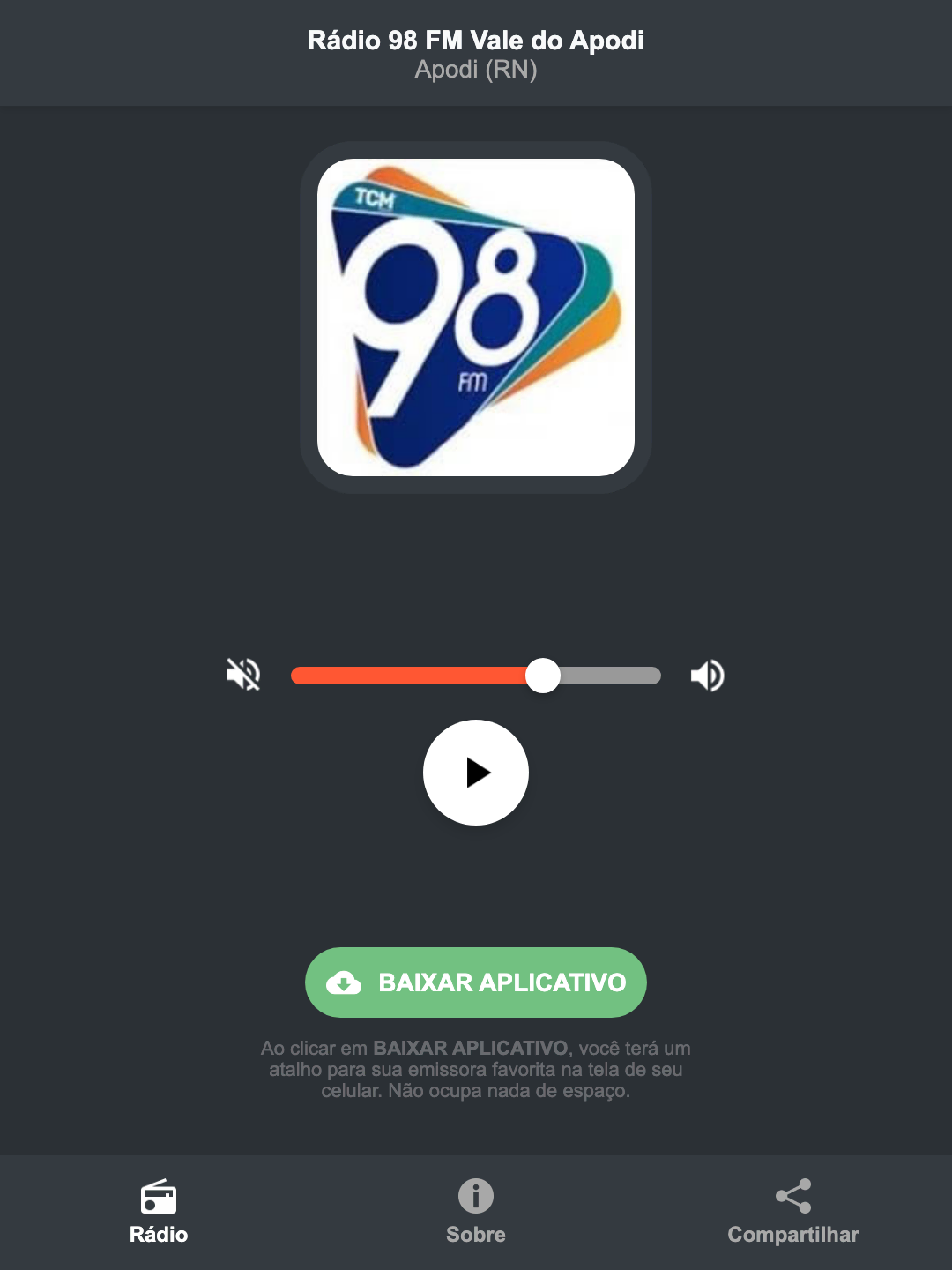The image size is (952, 1270).
Task: Click the station title Rádio 98 FM Vale do Apodi
Action: pyautogui.click(x=475, y=40)
